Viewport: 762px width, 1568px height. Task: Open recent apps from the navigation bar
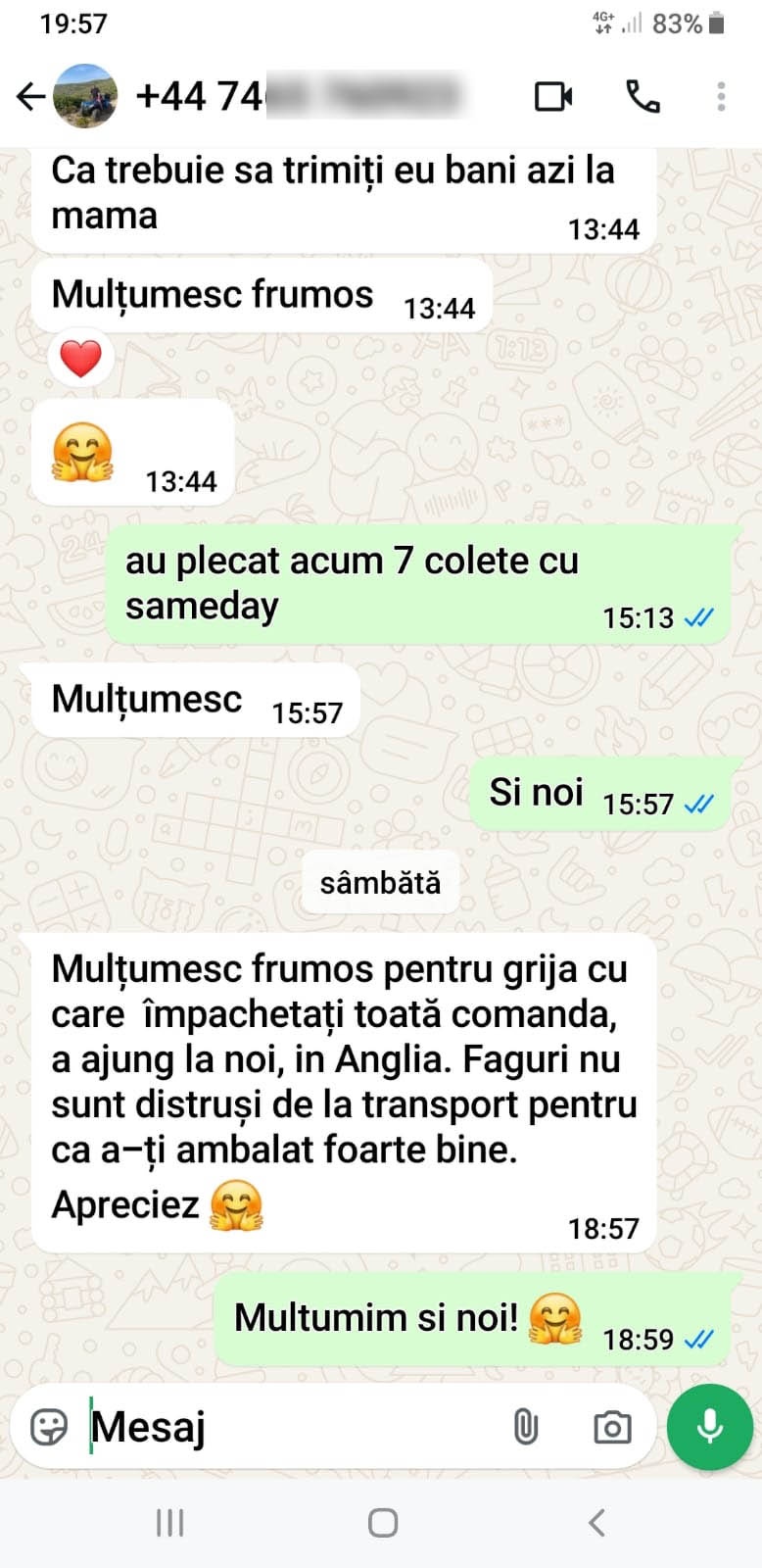pos(169,1523)
